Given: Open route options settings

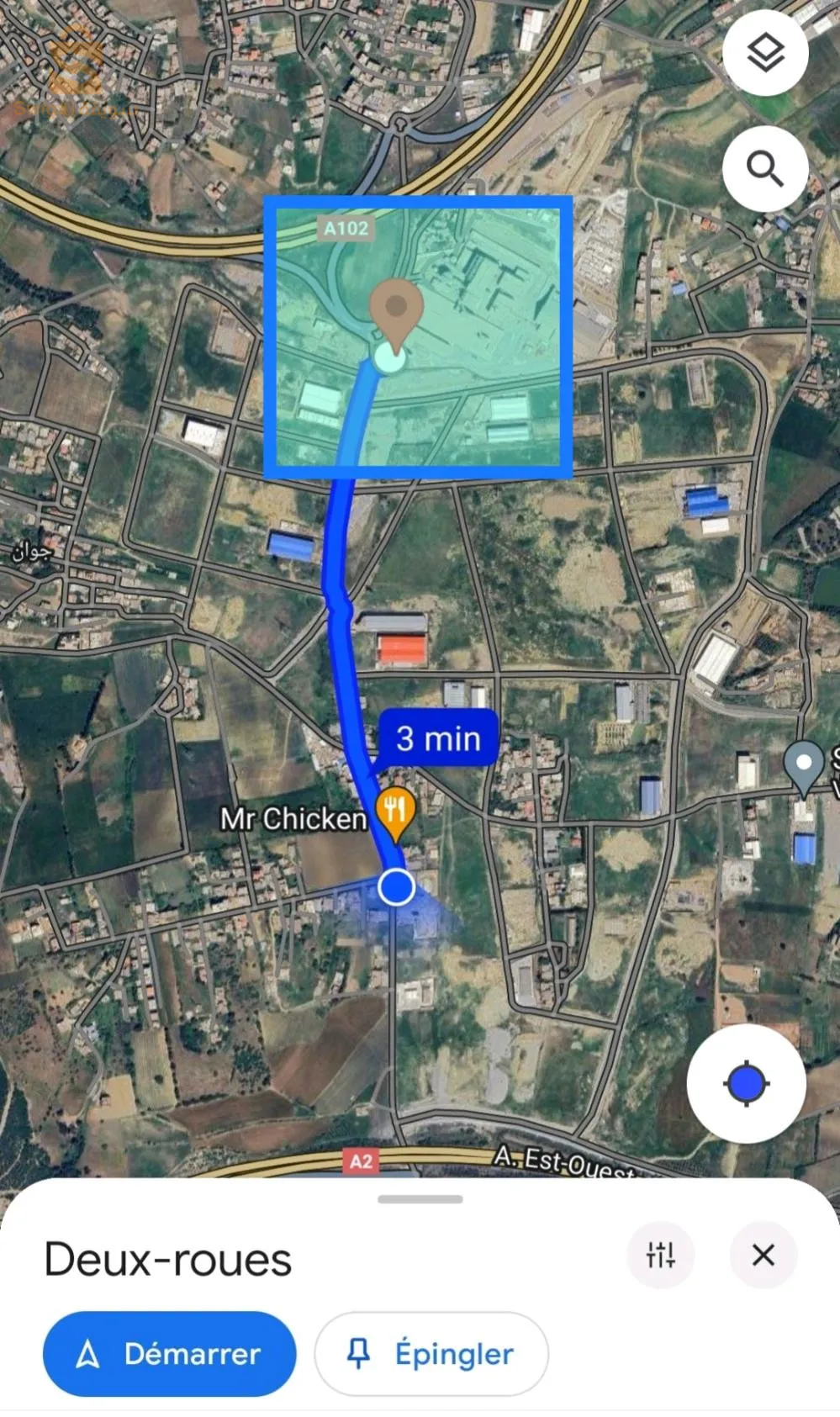Looking at the screenshot, I should [660, 1255].
